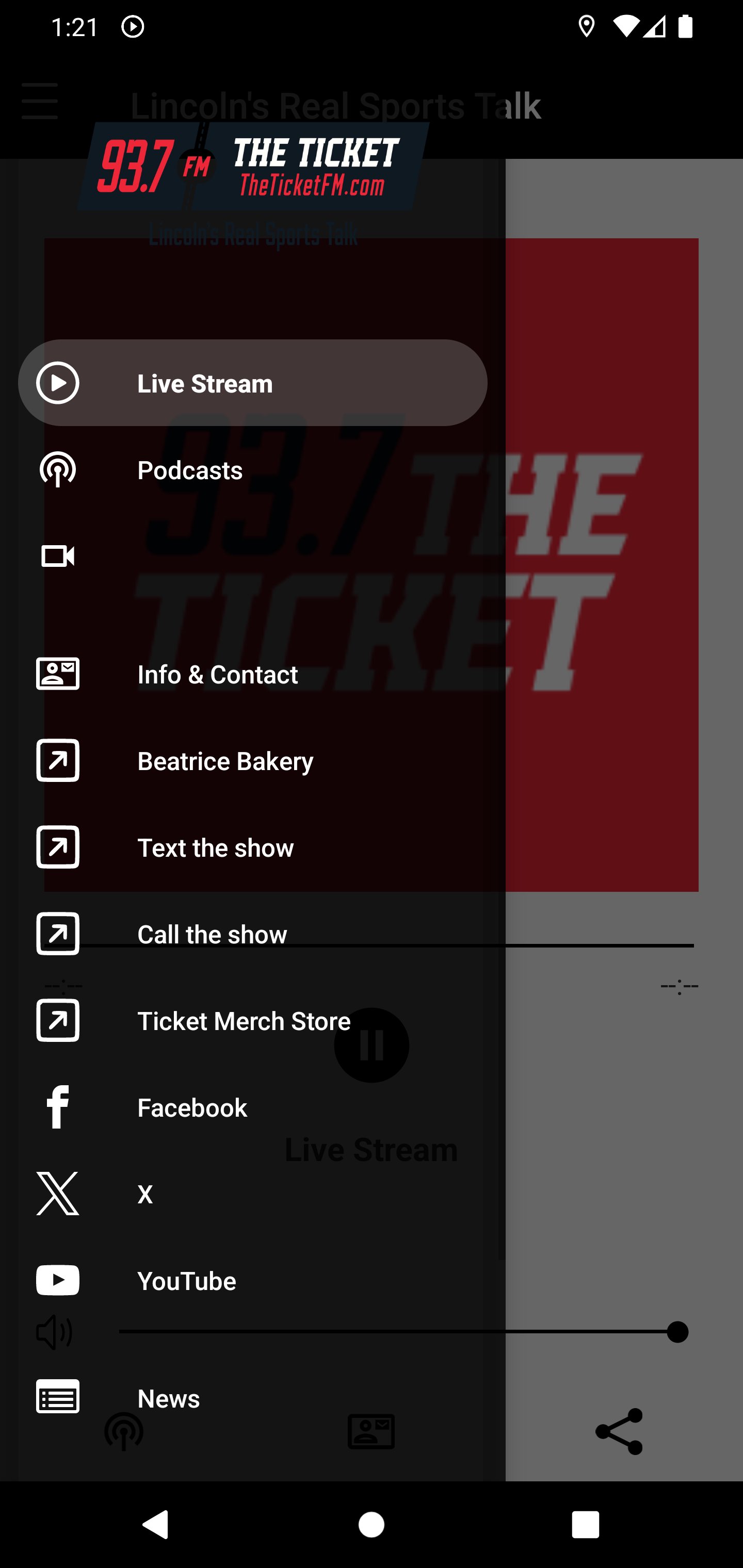Go back using the system back button

point(156,1524)
